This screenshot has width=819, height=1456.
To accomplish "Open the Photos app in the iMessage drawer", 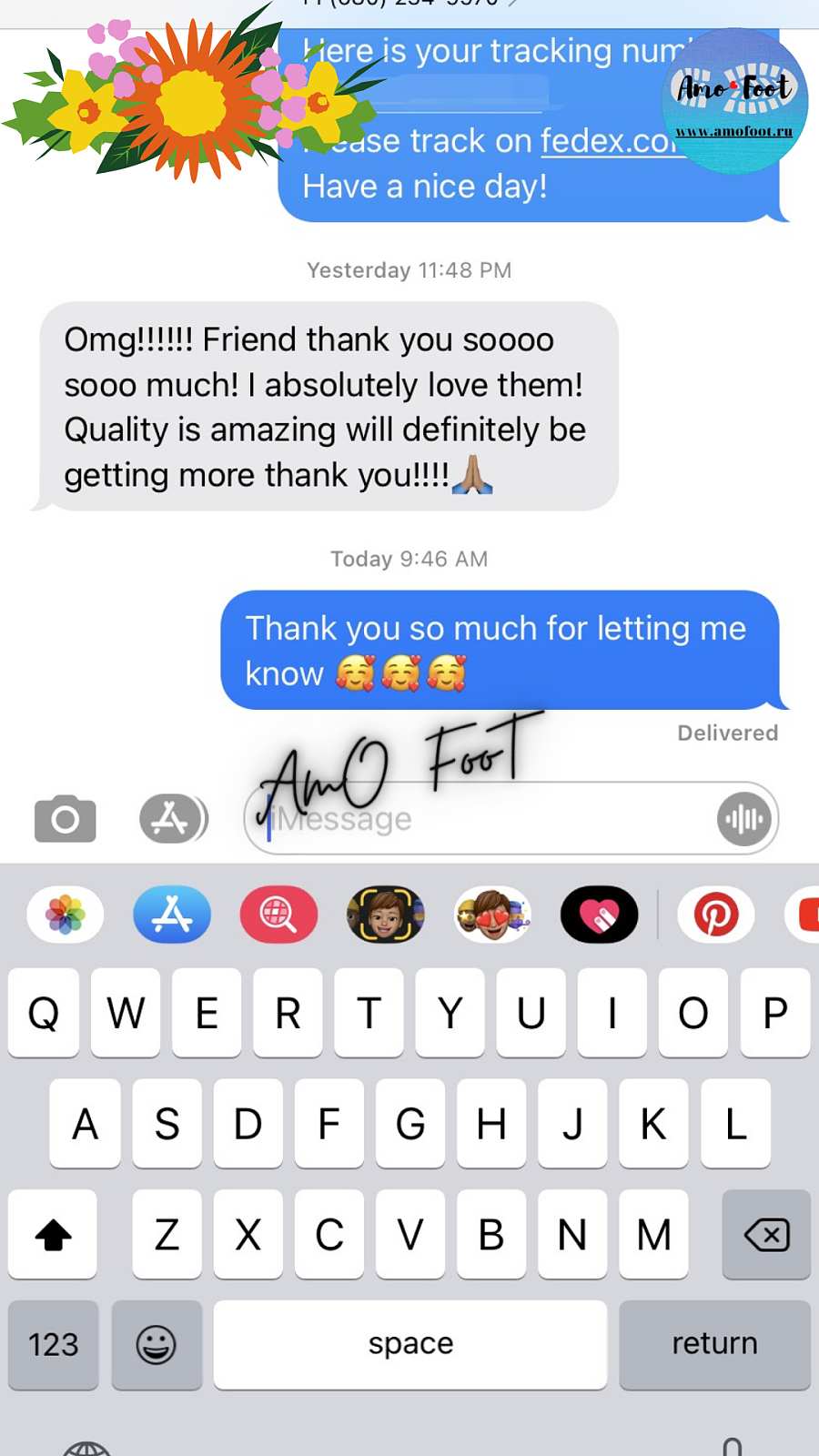I will (66, 915).
